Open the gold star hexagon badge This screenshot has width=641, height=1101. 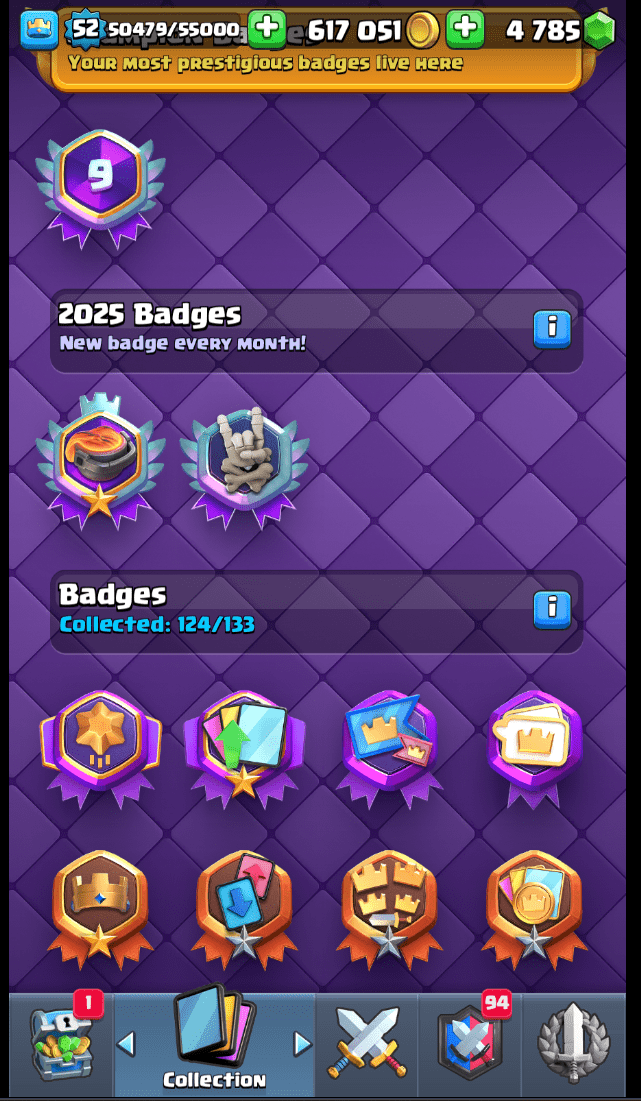click(x=100, y=742)
